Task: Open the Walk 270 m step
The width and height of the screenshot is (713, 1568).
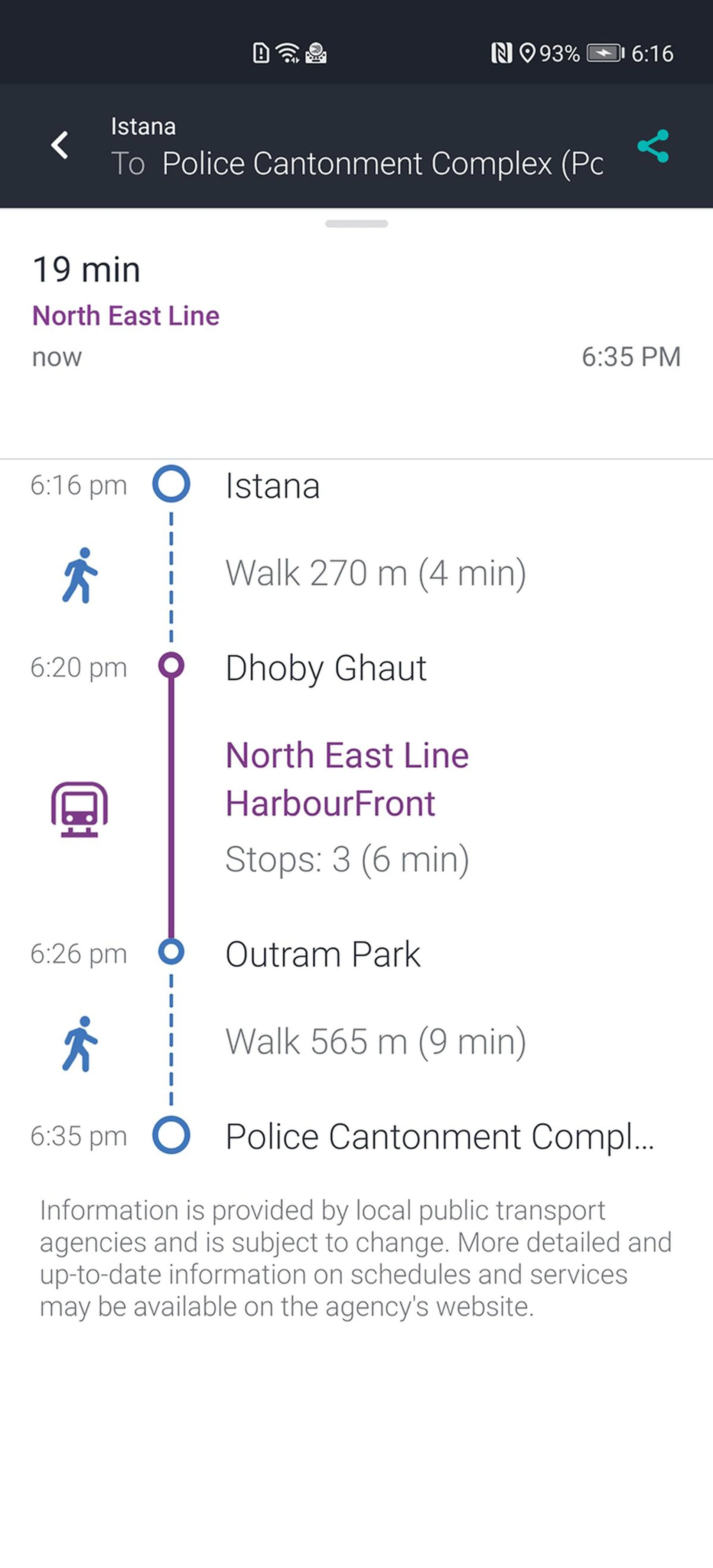Action: 375,574
